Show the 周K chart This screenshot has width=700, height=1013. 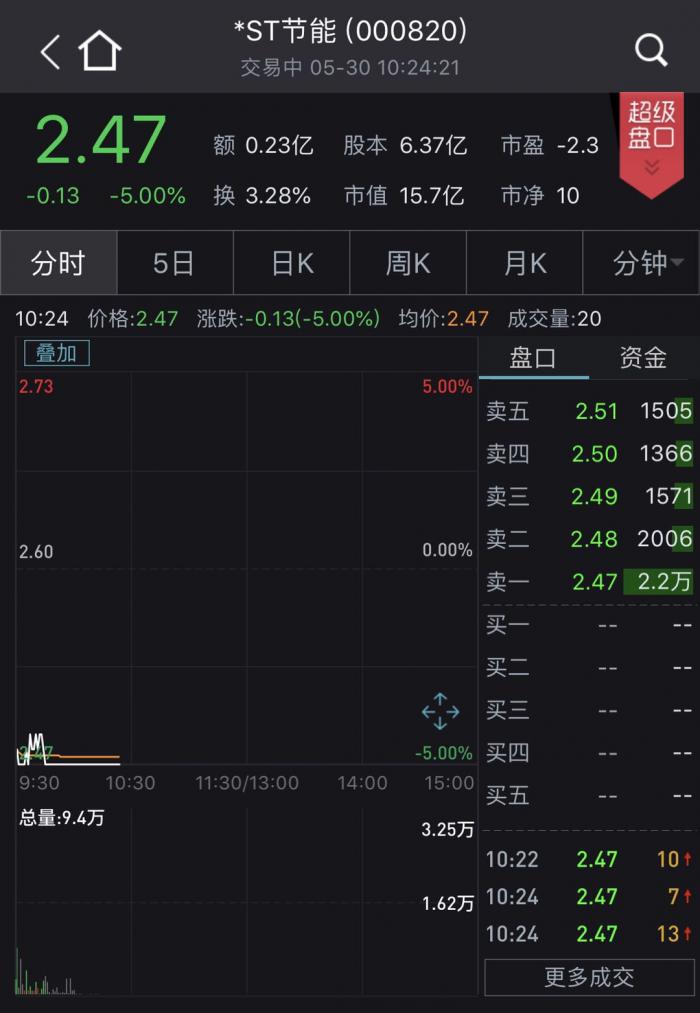(x=408, y=263)
